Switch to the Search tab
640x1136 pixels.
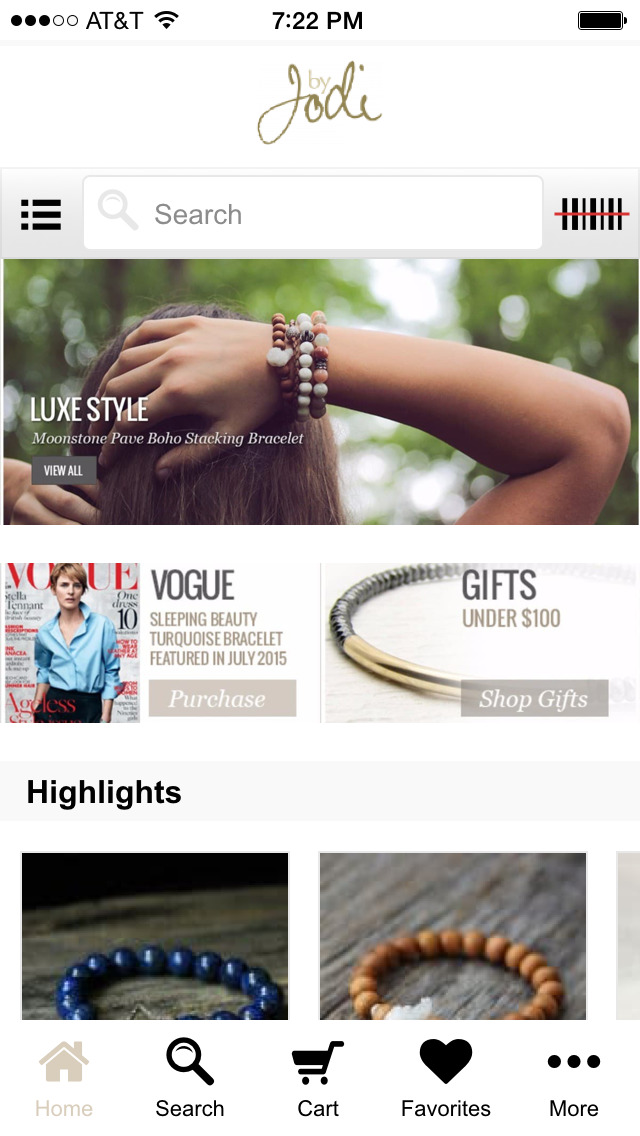click(190, 1078)
